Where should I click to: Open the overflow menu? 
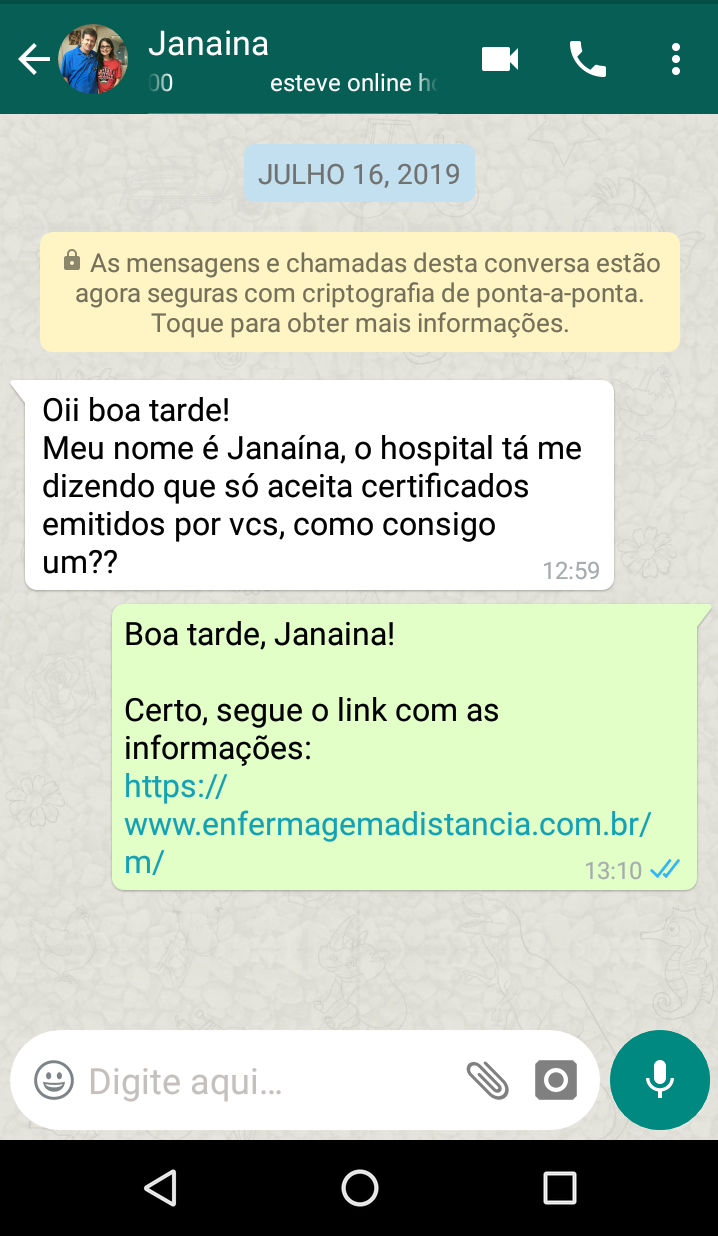point(676,60)
